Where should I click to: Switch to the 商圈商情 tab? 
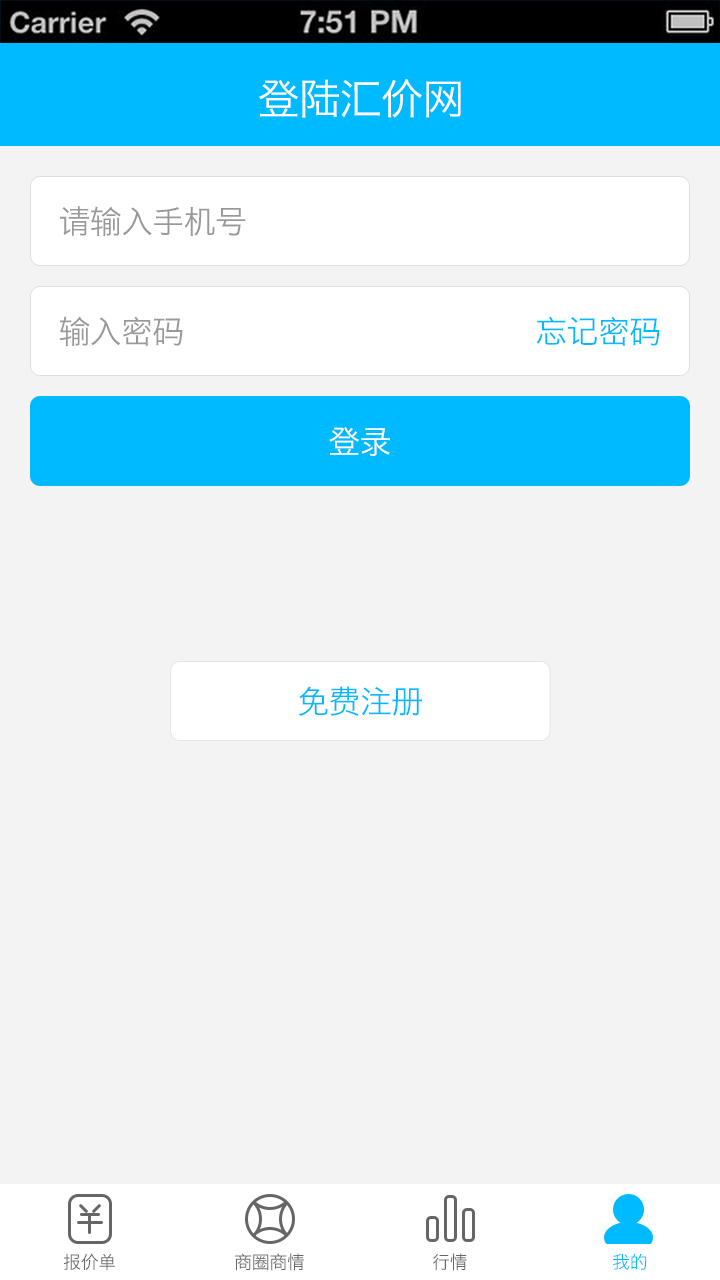(x=270, y=1232)
